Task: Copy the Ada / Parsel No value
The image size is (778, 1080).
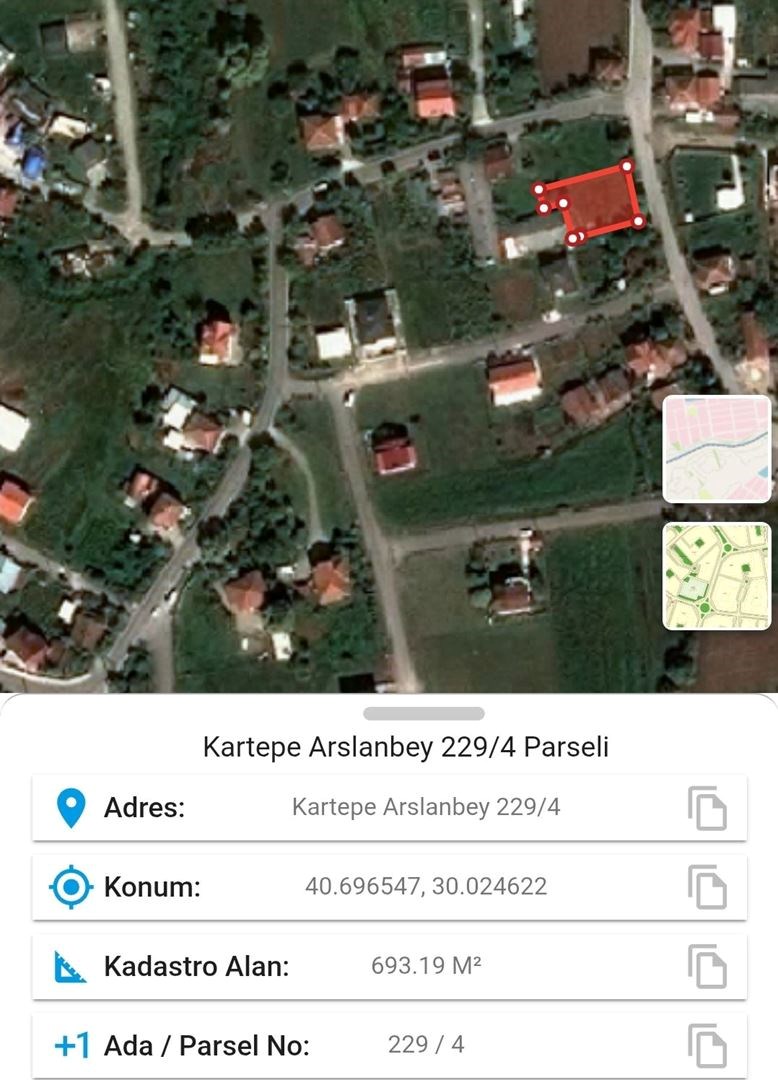Action: (x=707, y=1046)
